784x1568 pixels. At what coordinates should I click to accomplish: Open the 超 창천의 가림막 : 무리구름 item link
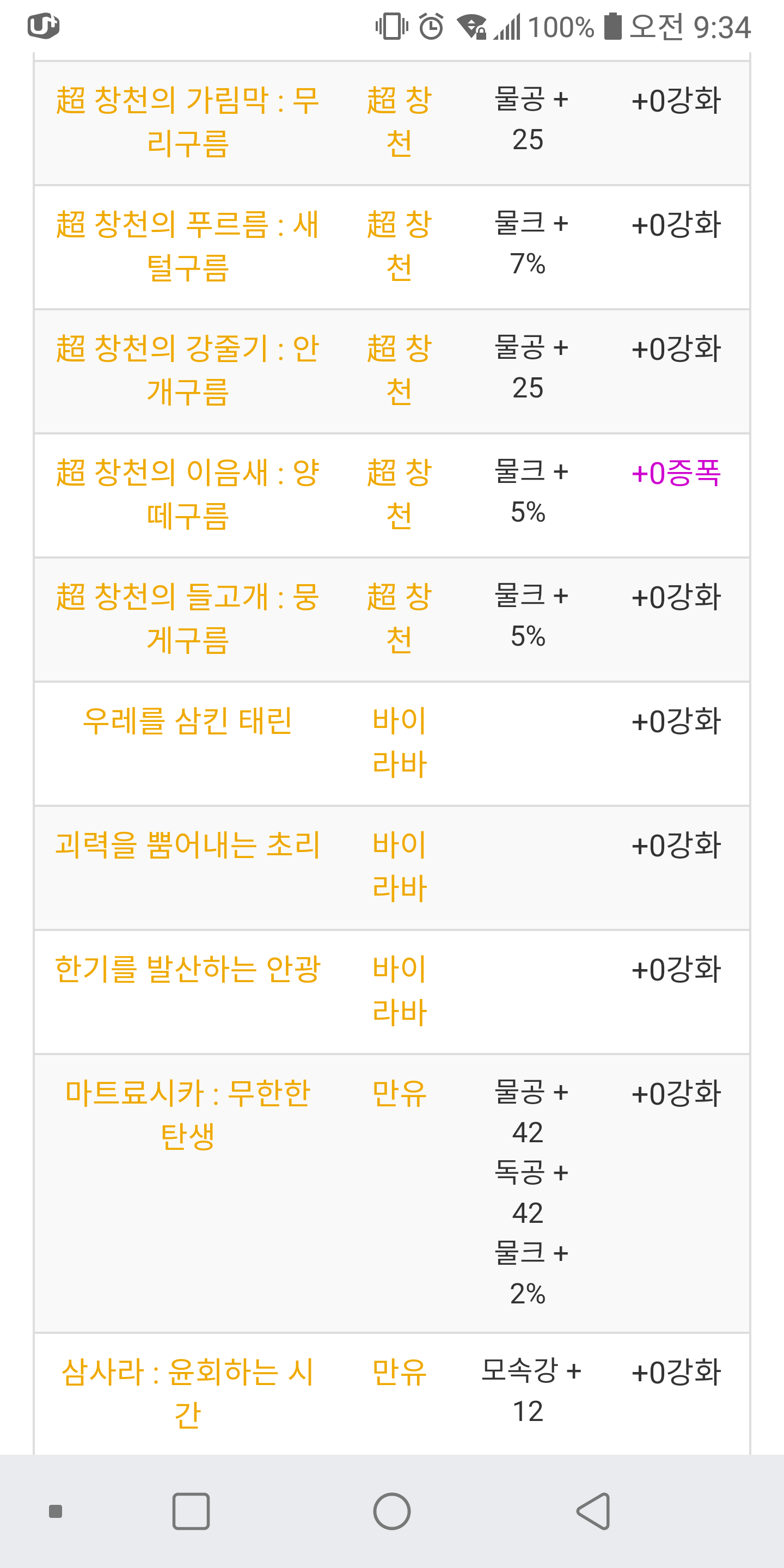click(187, 122)
